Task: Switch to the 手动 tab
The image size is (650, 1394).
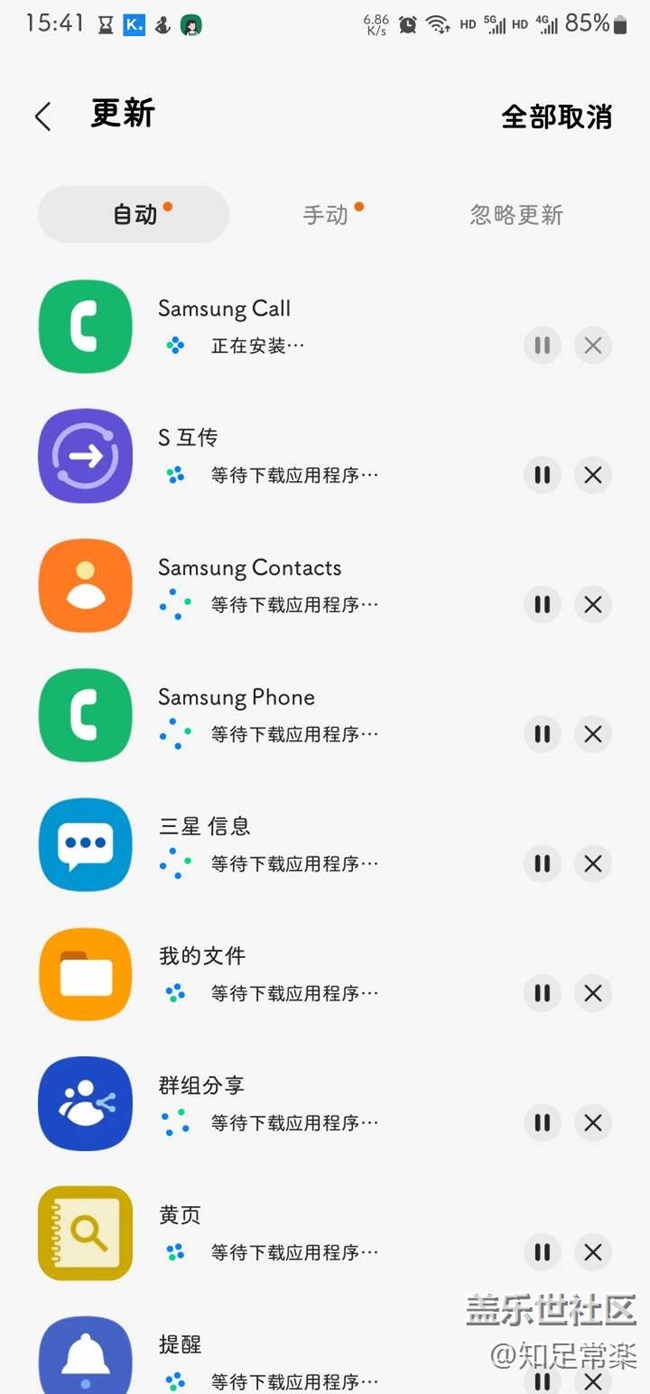Action: click(326, 214)
